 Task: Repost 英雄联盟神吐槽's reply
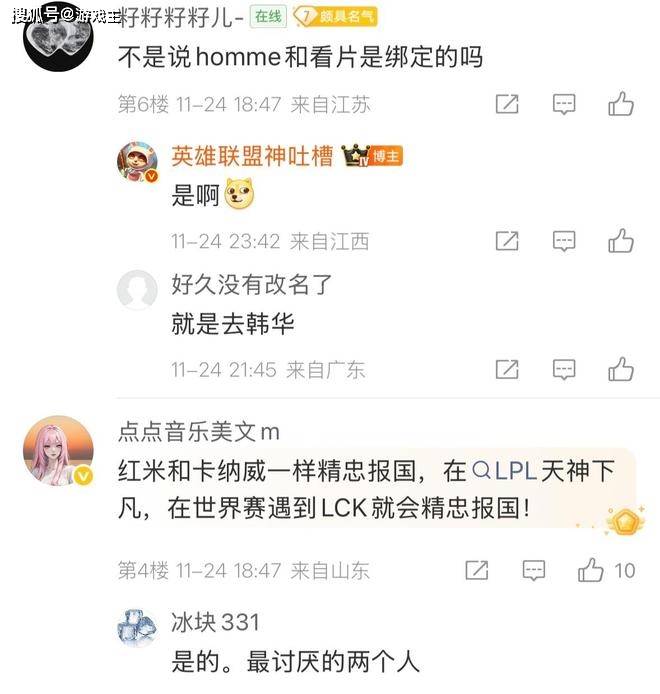507,241
